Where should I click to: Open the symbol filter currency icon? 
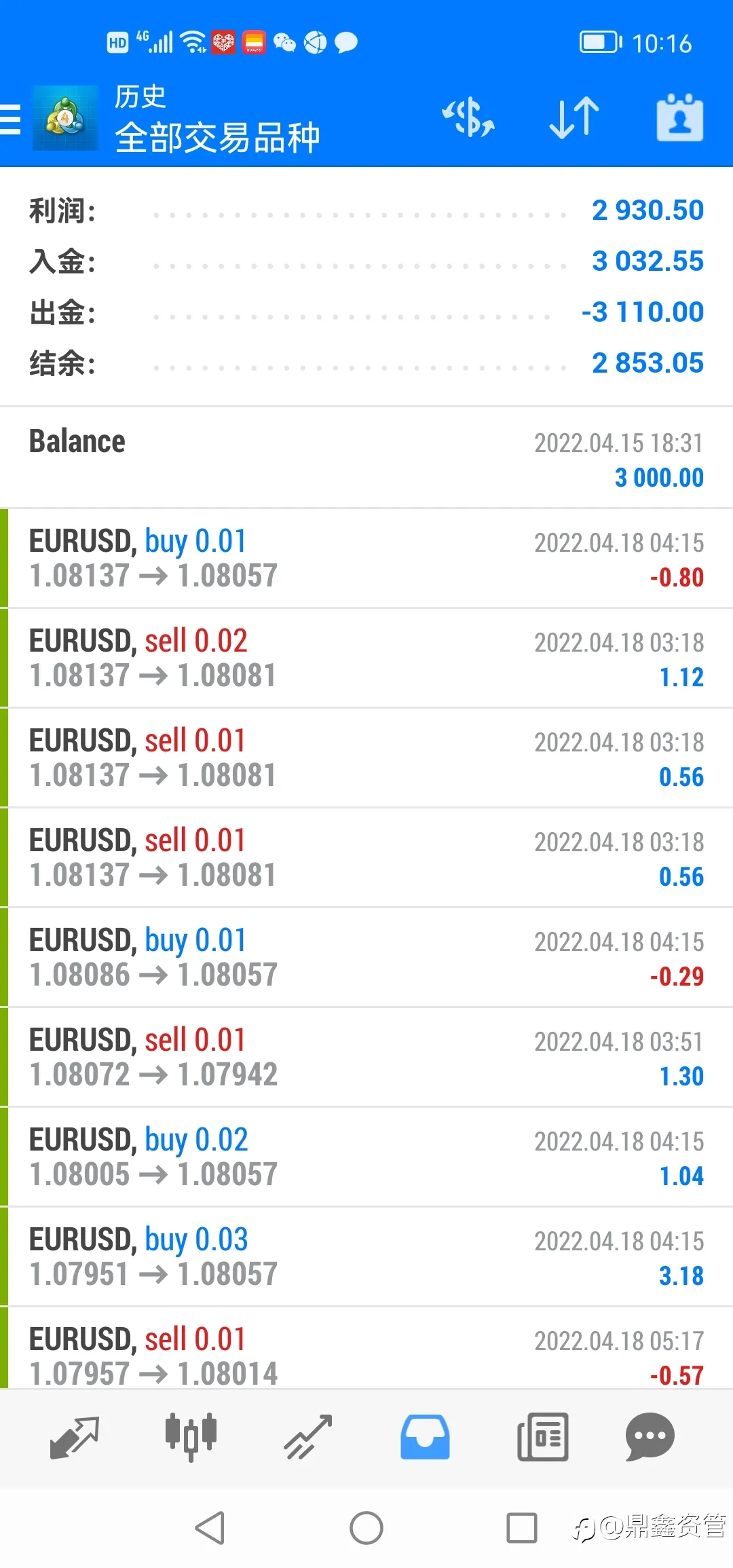[468, 117]
